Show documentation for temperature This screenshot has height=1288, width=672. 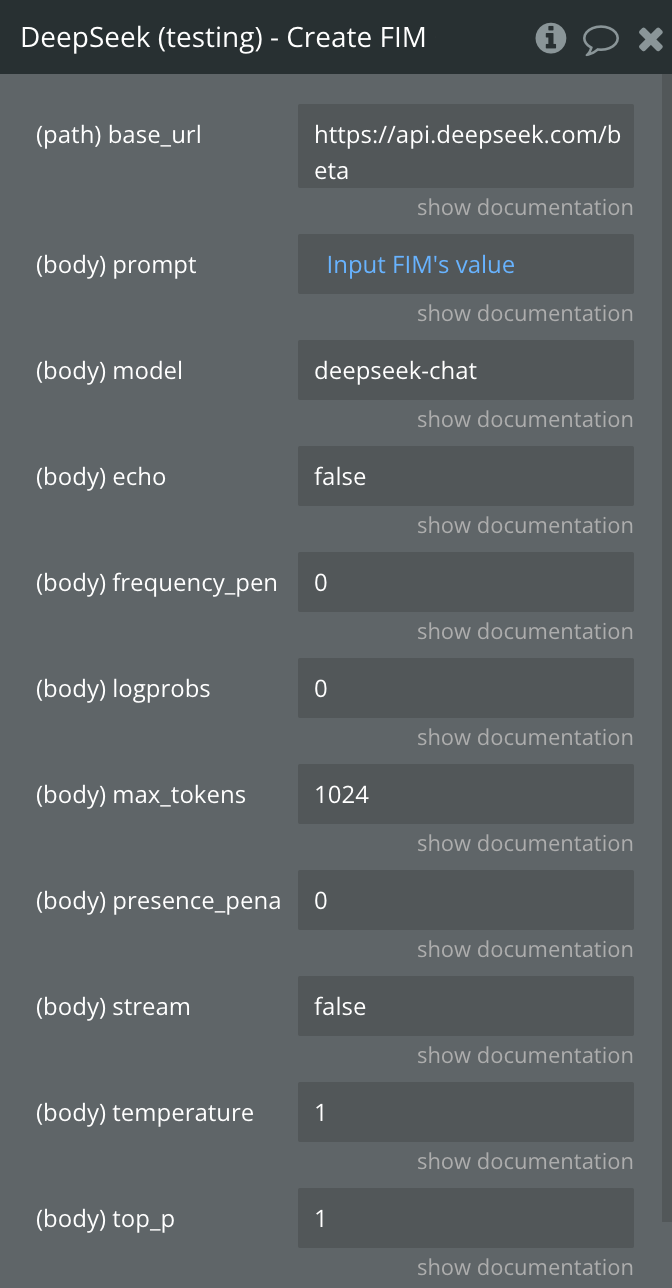(524, 1162)
